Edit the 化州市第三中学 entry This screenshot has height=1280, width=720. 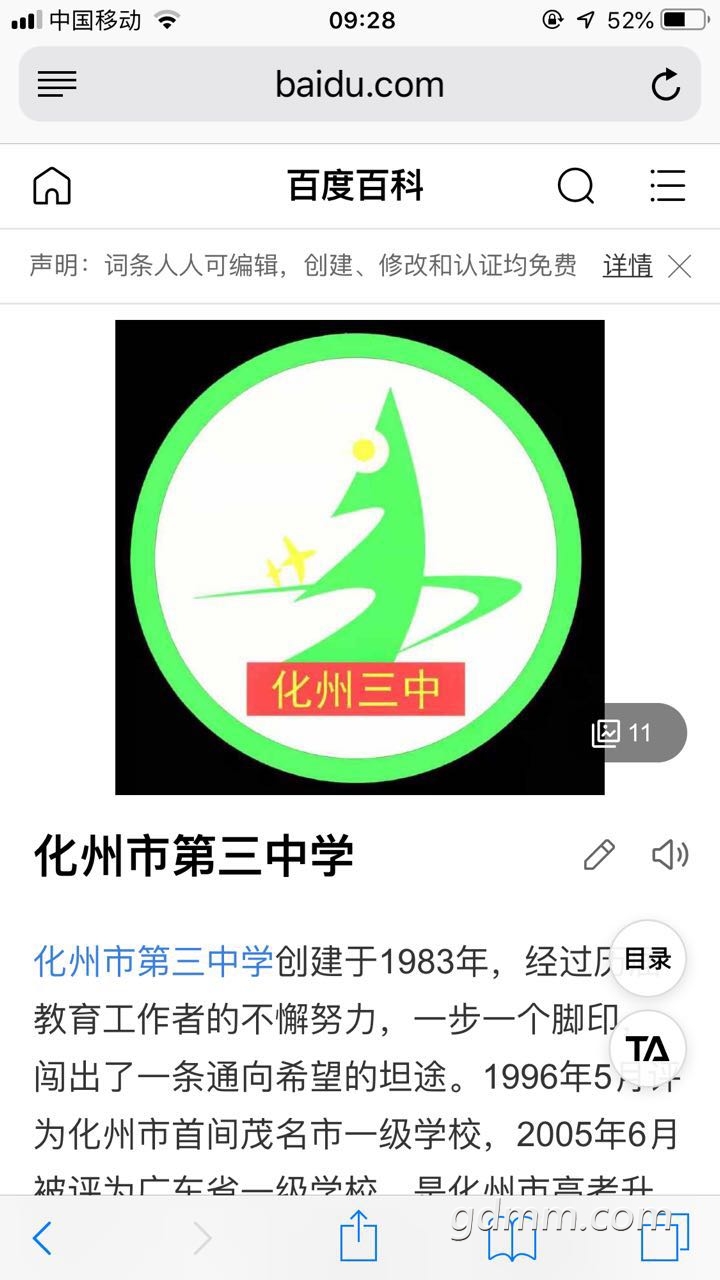pos(599,855)
